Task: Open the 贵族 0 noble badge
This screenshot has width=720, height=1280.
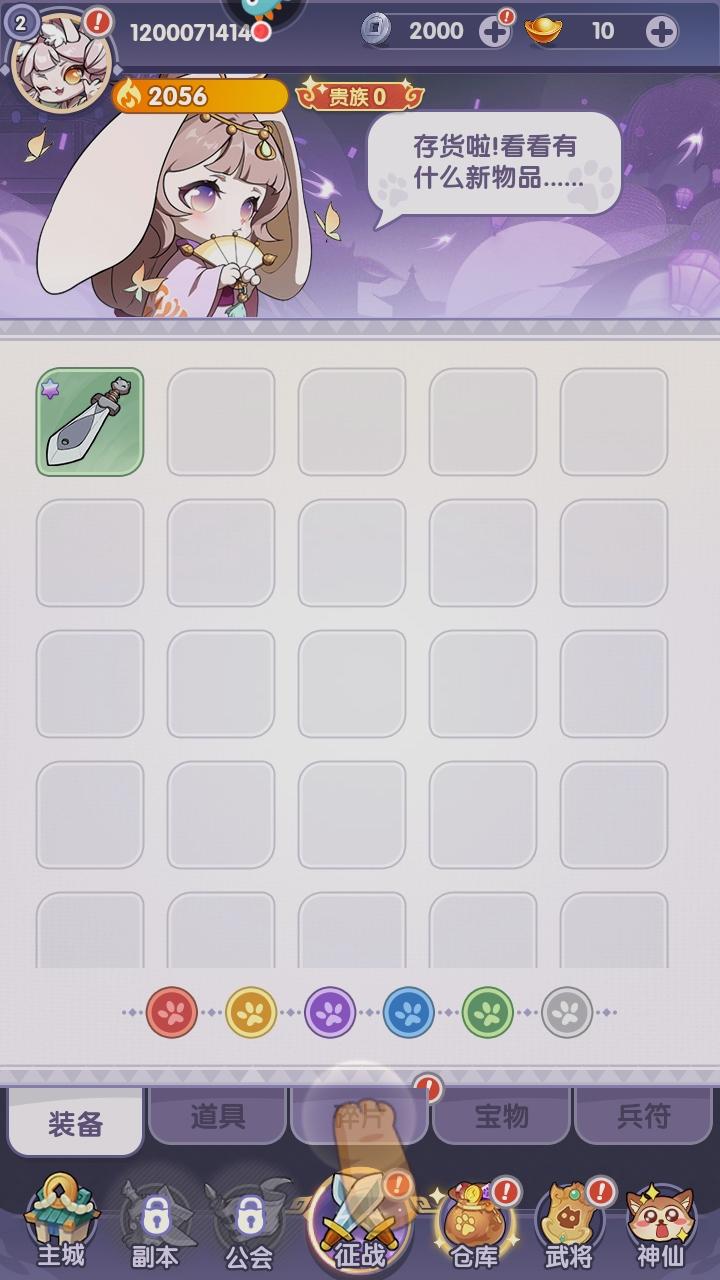Action: [358, 97]
